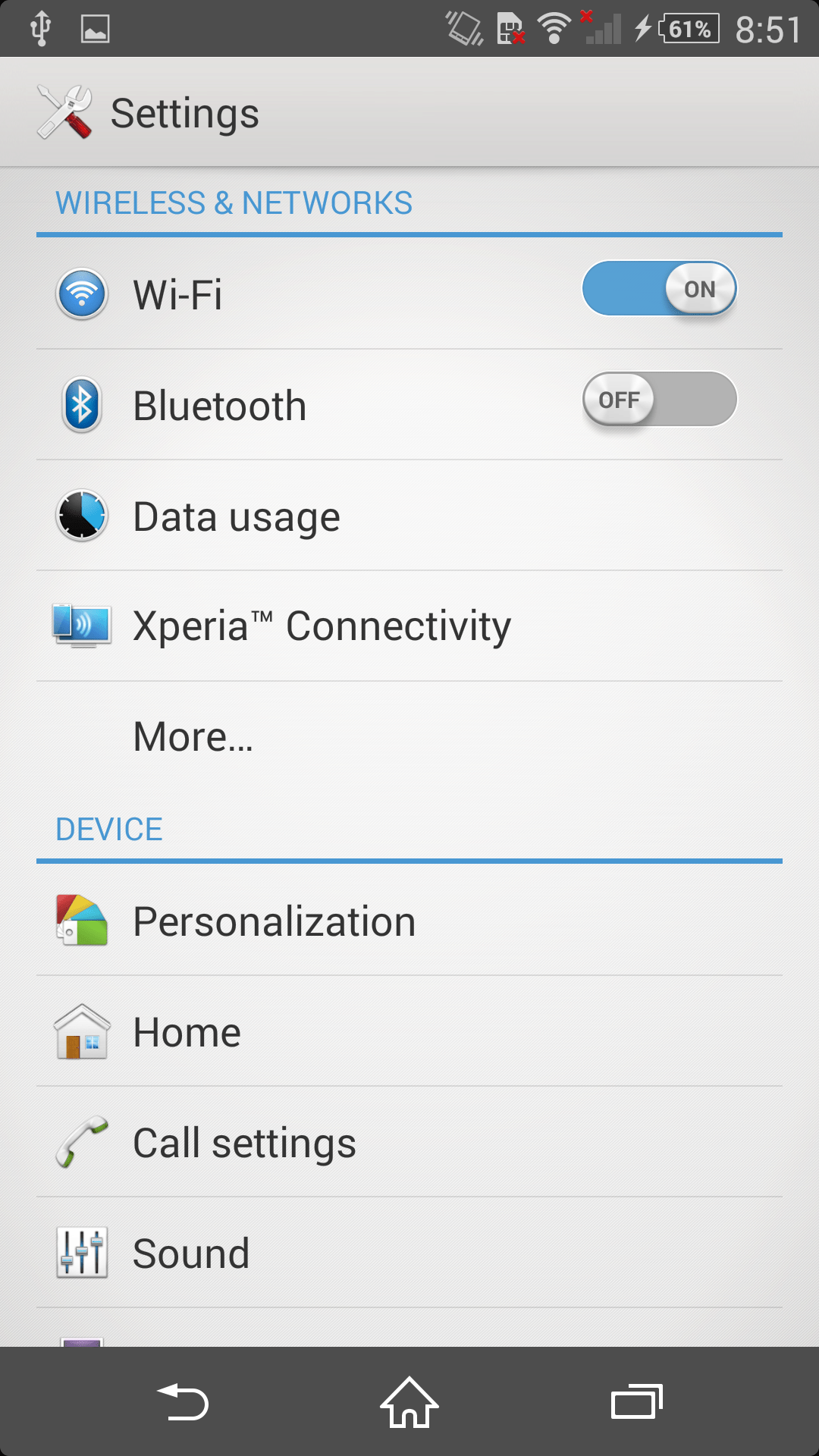Turn off the Wi-Fi switch
The height and width of the screenshot is (1456, 819).
660,289
